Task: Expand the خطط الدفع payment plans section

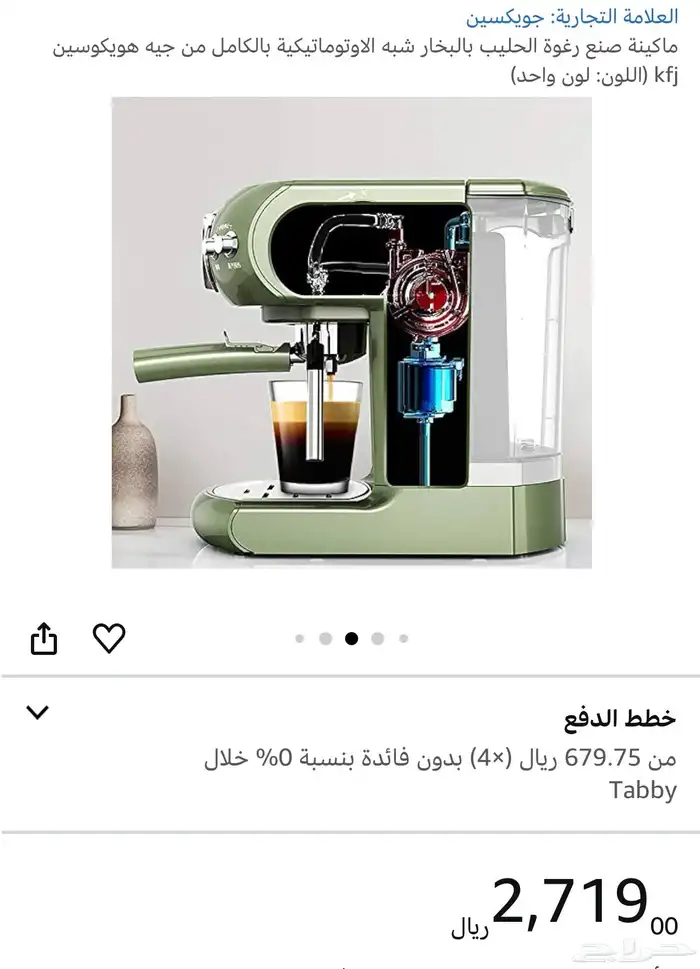Action: click(x=38, y=713)
